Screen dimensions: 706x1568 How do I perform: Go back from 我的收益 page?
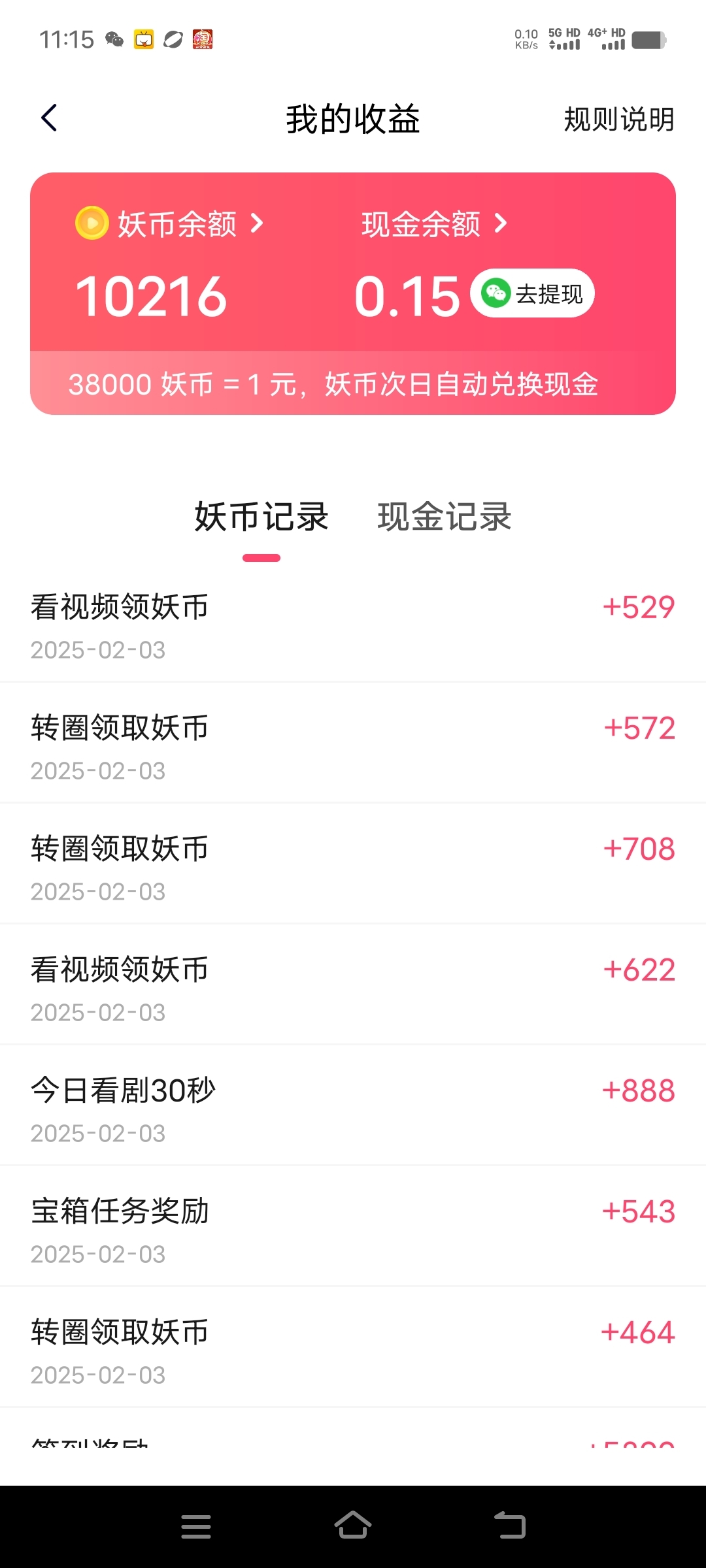49,118
